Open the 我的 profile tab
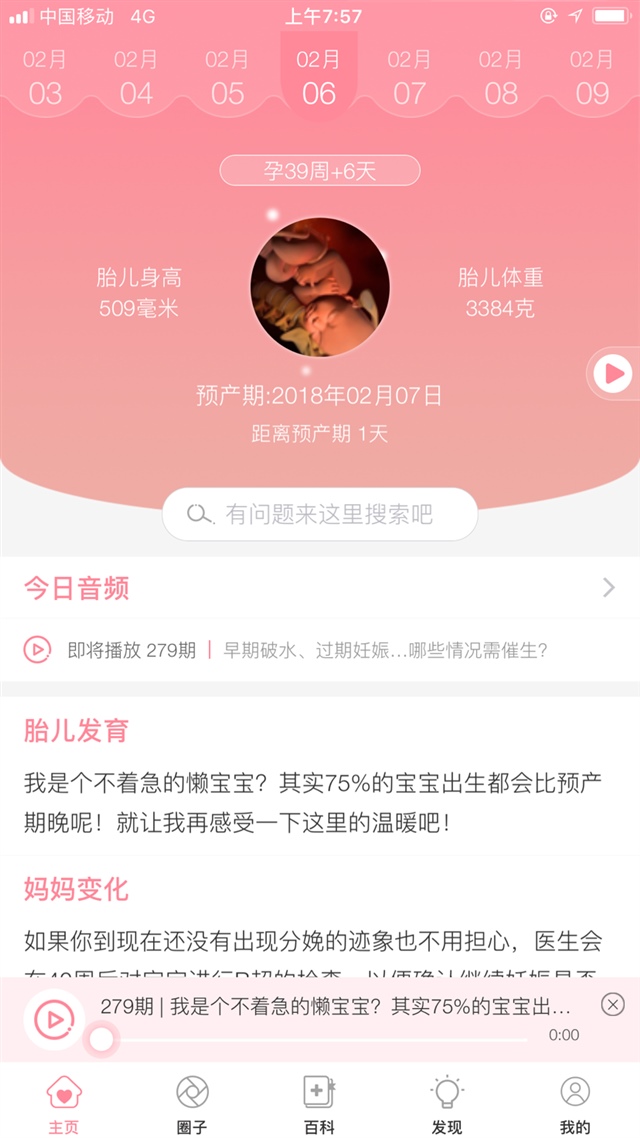Viewport: 640px width, 1138px height. (575, 1104)
